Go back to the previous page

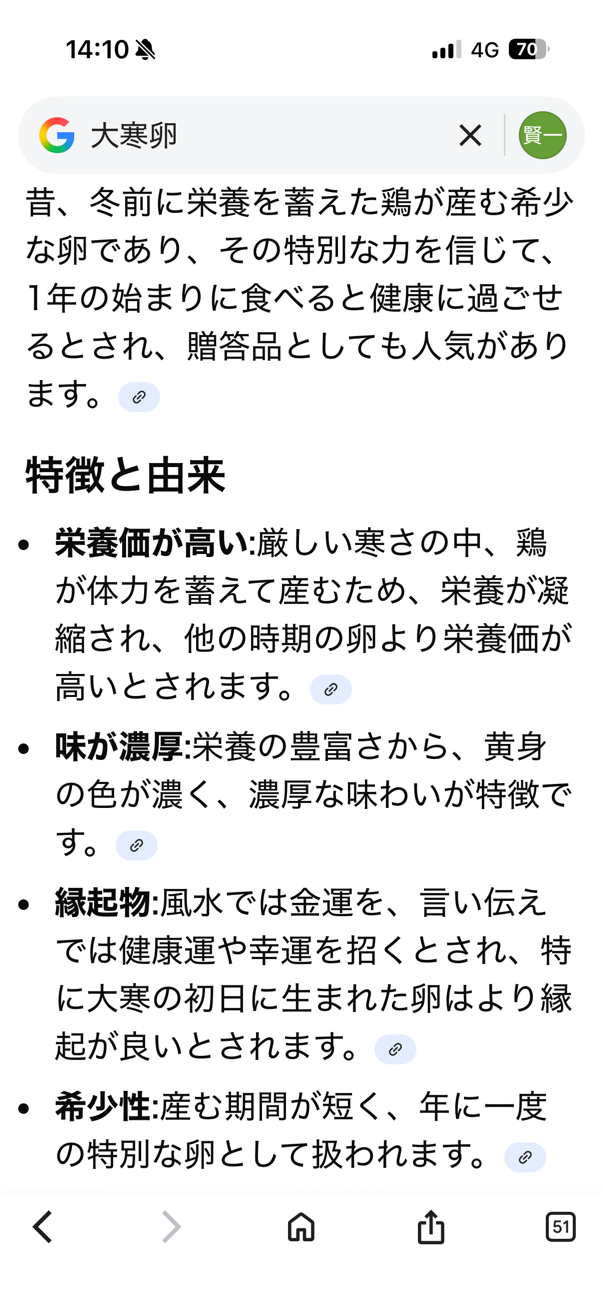(42, 1226)
